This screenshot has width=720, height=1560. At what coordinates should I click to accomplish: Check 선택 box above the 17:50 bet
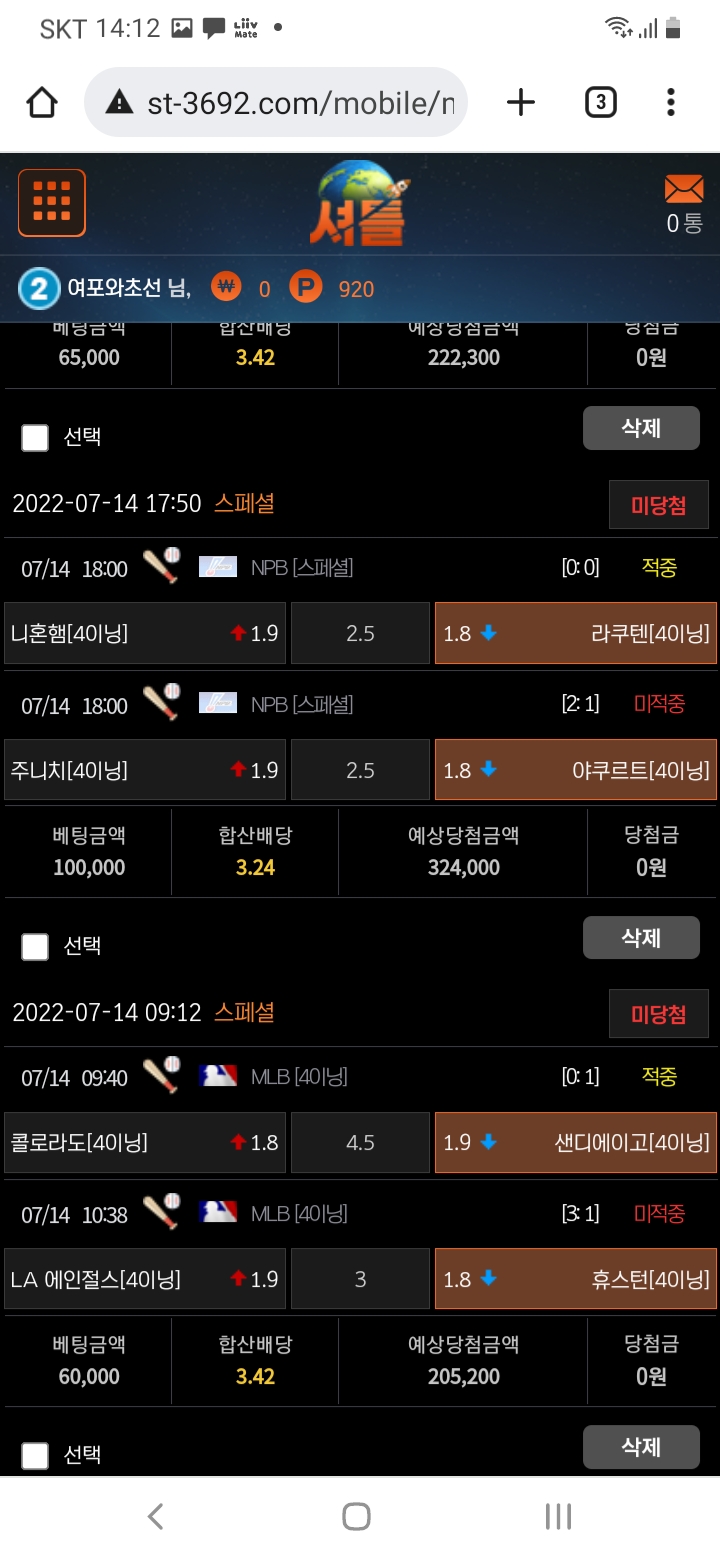coord(35,437)
